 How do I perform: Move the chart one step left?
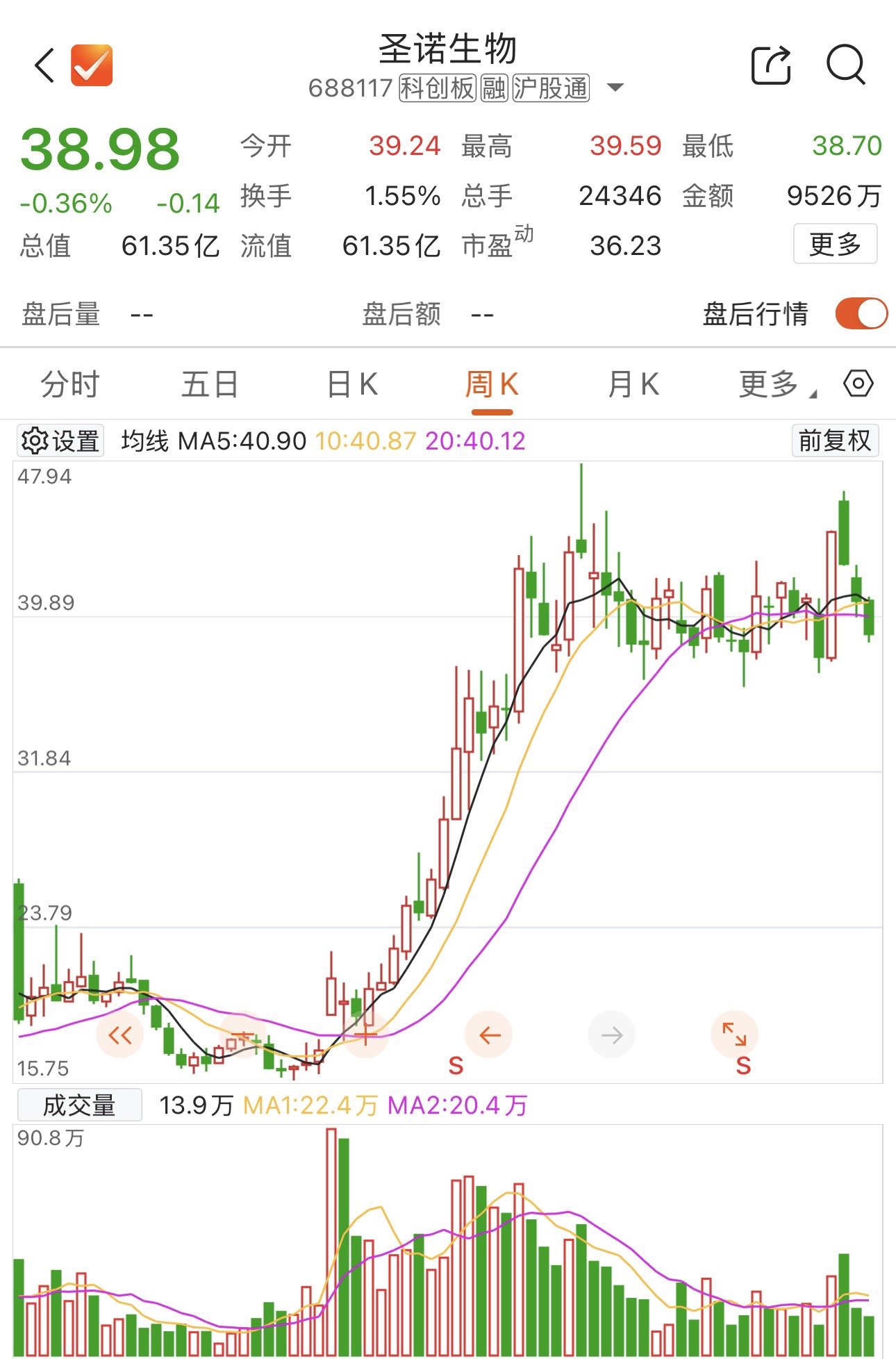click(x=489, y=1036)
